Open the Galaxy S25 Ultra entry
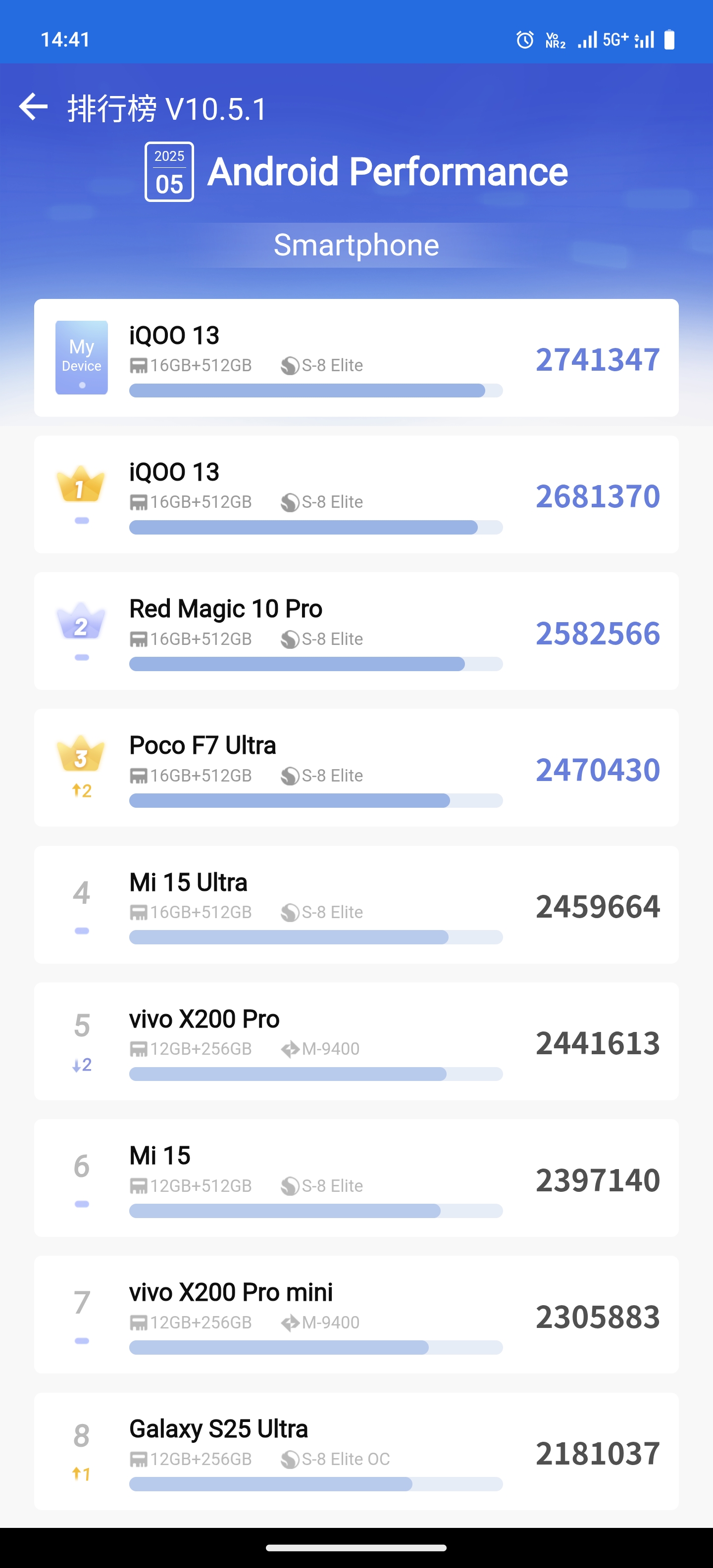The image size is (713, 1568). pos(356,1451)
